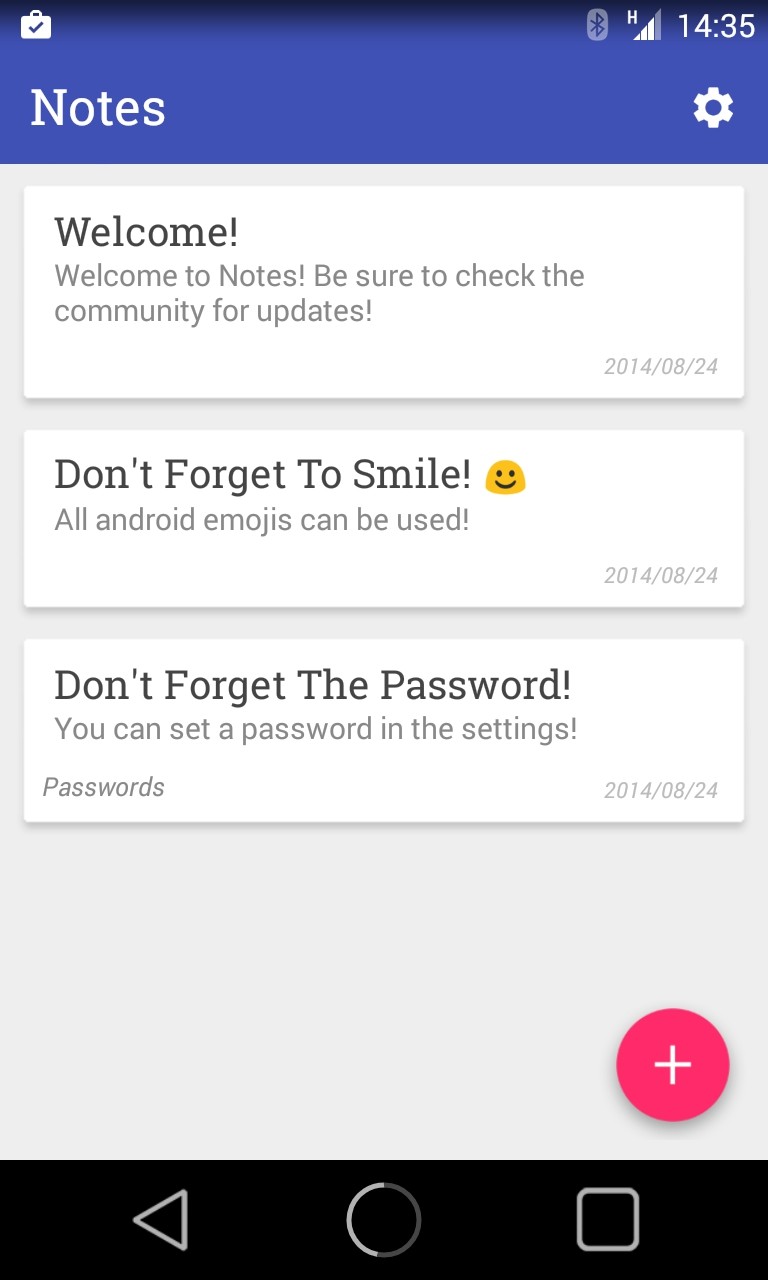Open the settings gear icon
Image resolution: width=768 pixels, height=1280 pixels.
(x=713, y=108)
